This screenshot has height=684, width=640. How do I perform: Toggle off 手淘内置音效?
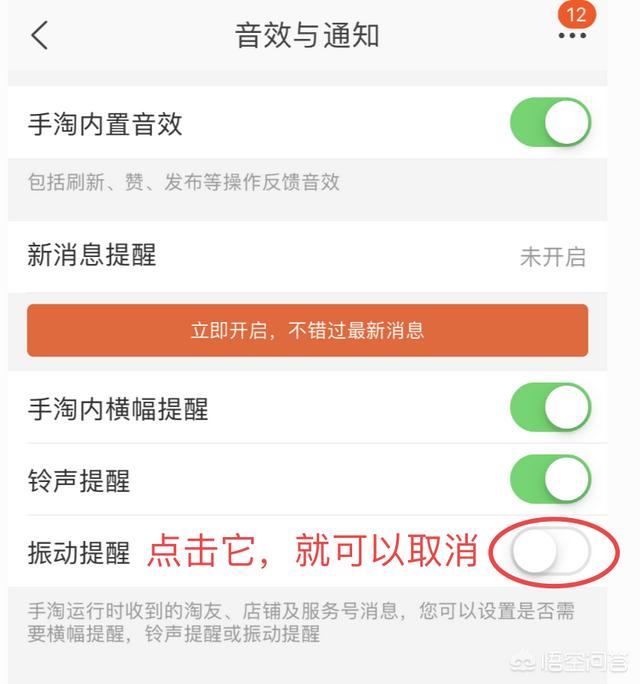[550, 123]
